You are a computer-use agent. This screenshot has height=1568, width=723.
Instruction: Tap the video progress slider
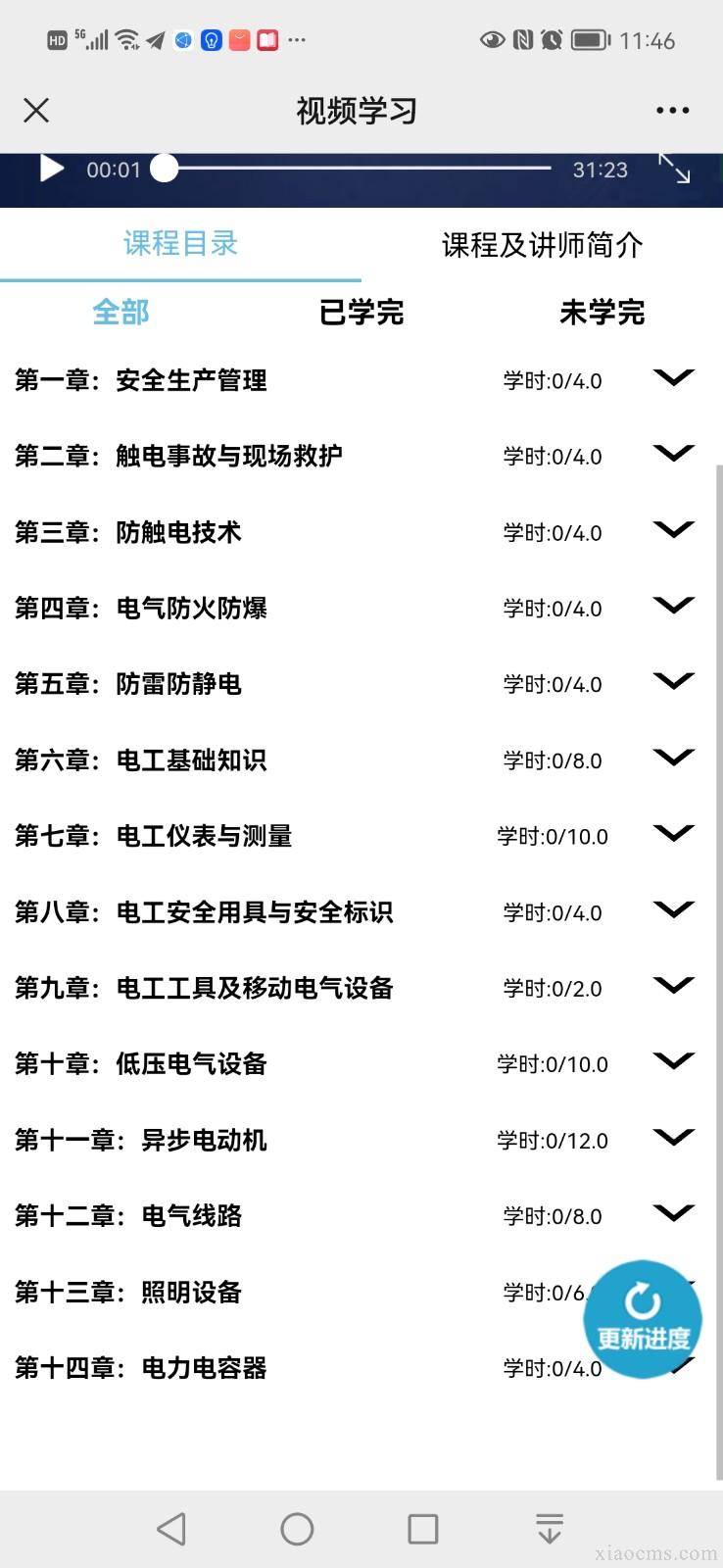[x=358, y=169]
